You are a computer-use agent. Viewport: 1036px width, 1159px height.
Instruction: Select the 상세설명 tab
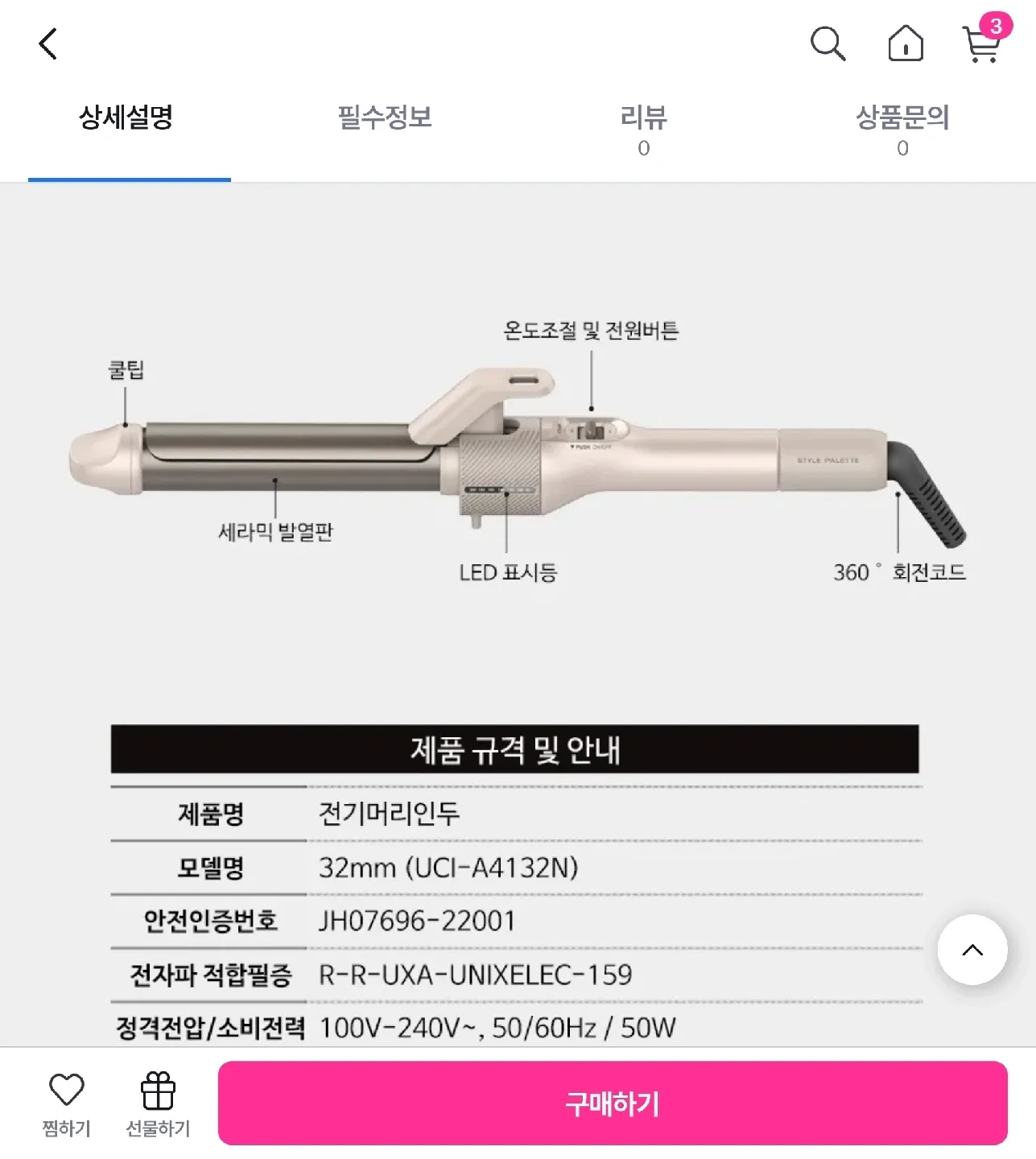click(126, 118)
